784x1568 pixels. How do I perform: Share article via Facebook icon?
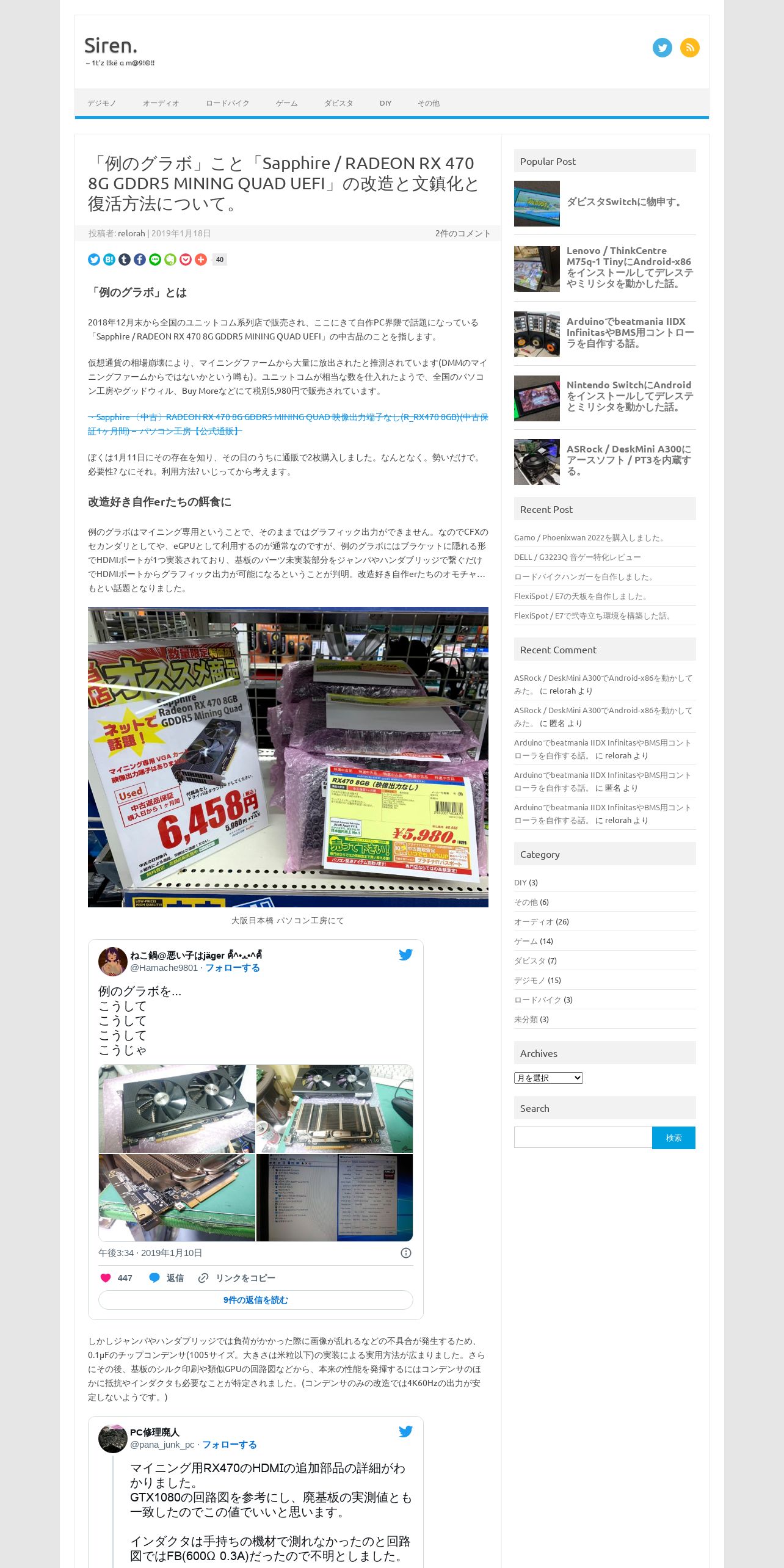(x=140, y=260)
